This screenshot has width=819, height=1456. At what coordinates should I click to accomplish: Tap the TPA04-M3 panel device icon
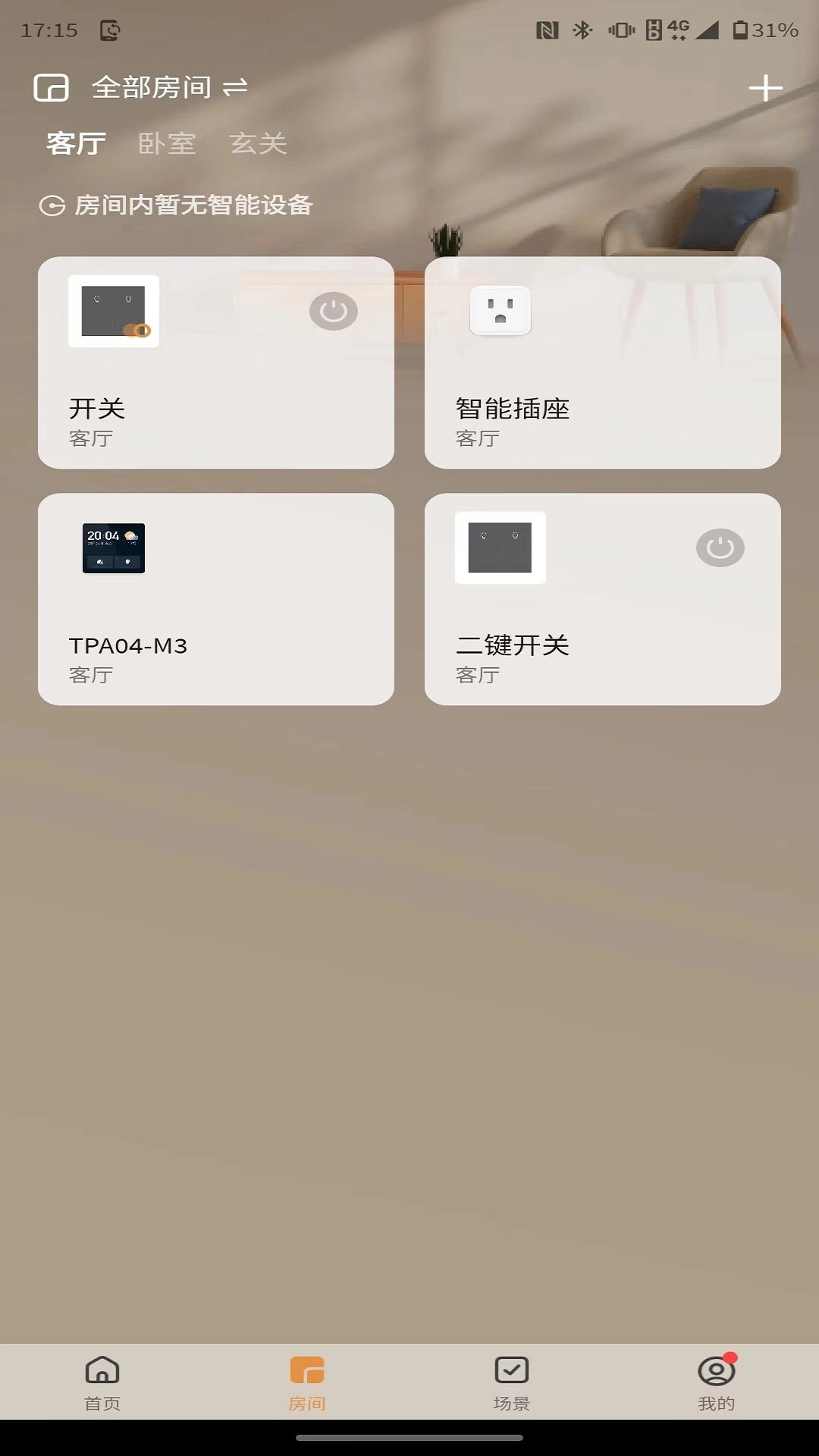coord(113,549)
